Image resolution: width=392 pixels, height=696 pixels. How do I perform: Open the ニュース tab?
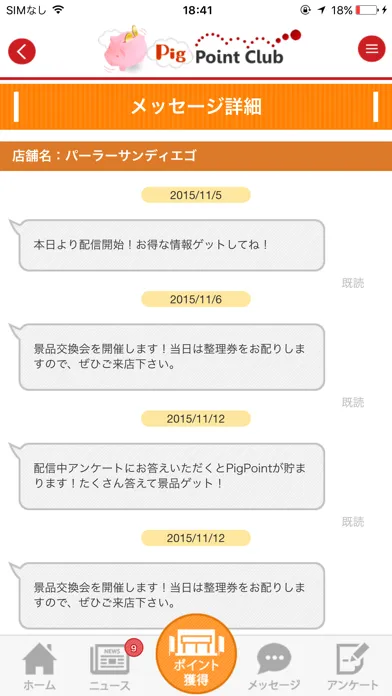(111, 666)
